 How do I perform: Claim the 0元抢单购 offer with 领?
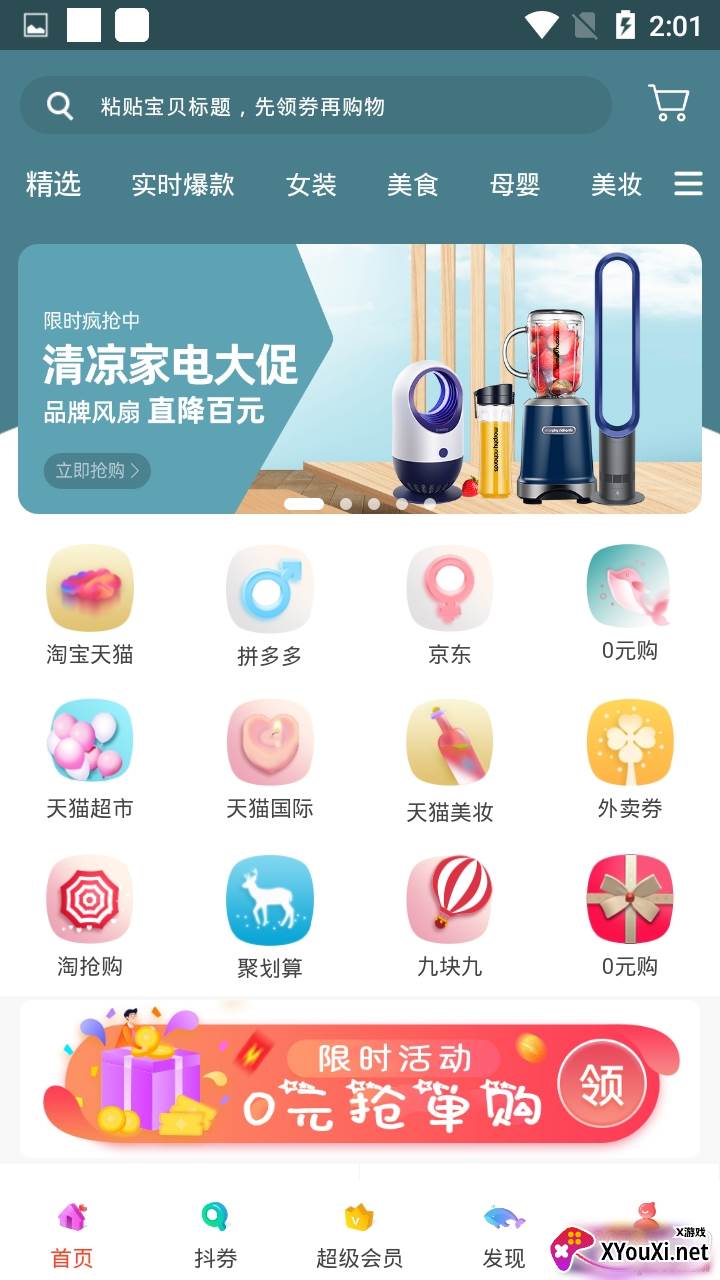602,1084
